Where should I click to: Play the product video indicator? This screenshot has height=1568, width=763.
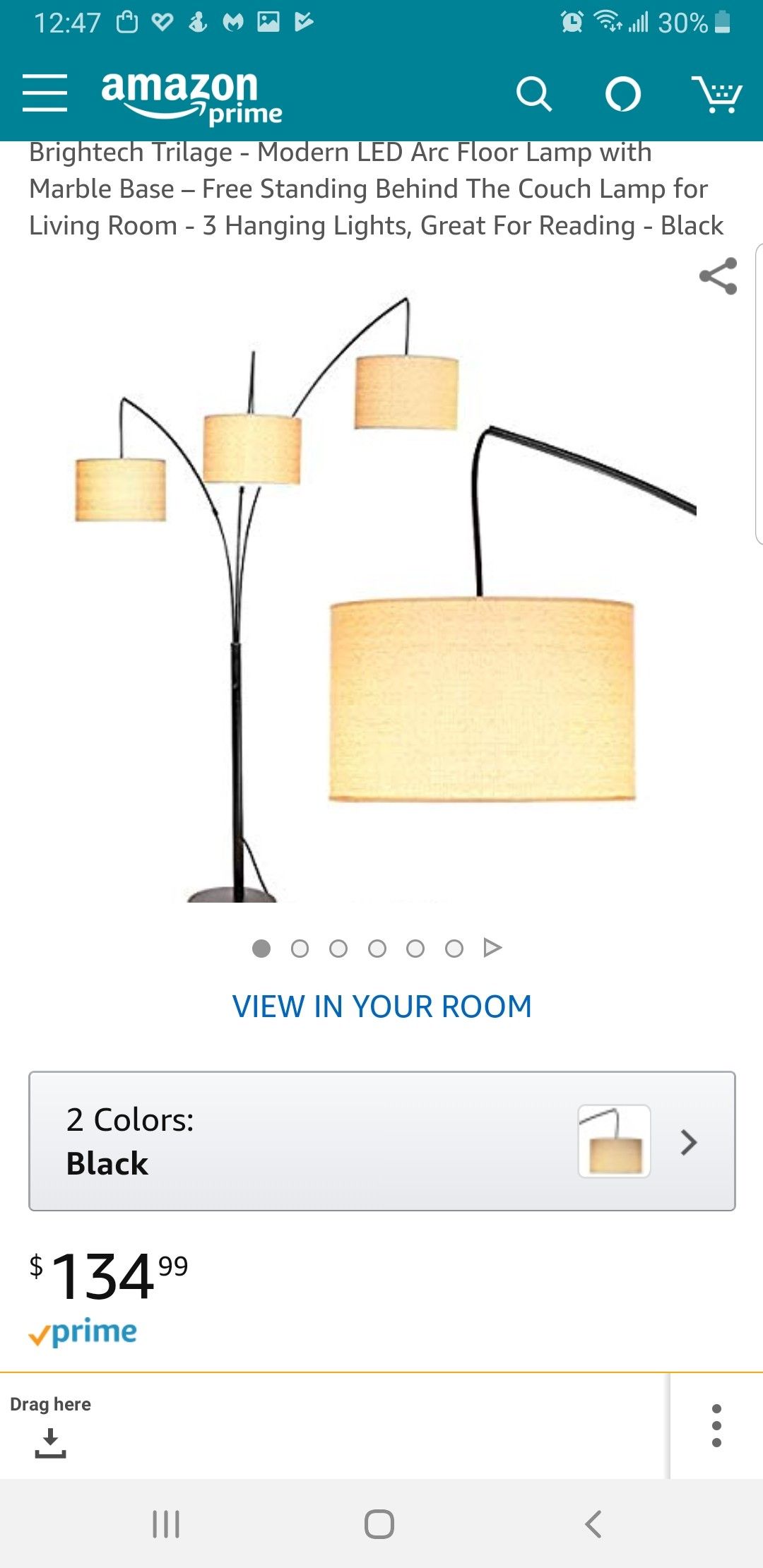492,947
